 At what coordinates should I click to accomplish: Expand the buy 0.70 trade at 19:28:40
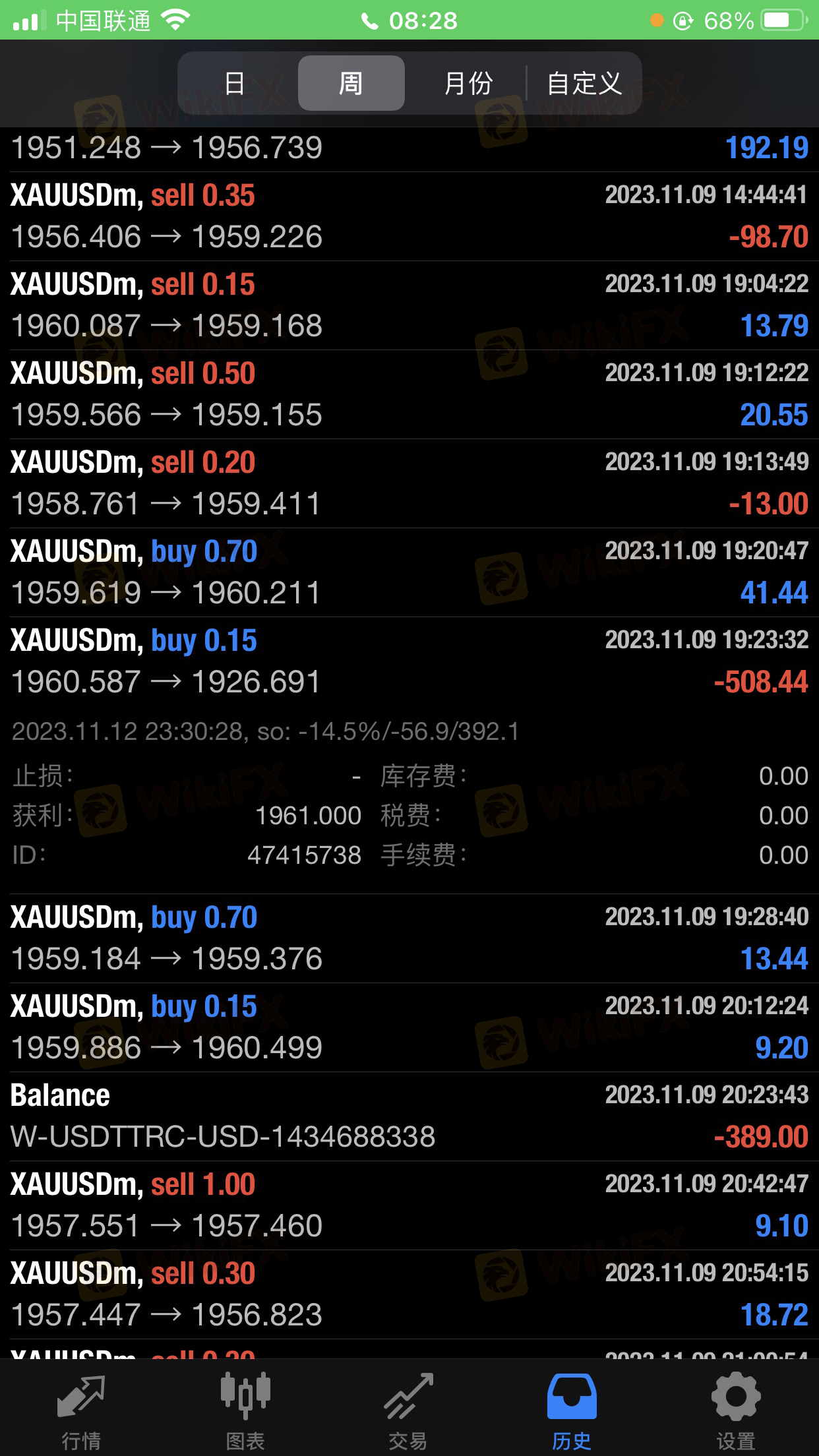(409, 938)
